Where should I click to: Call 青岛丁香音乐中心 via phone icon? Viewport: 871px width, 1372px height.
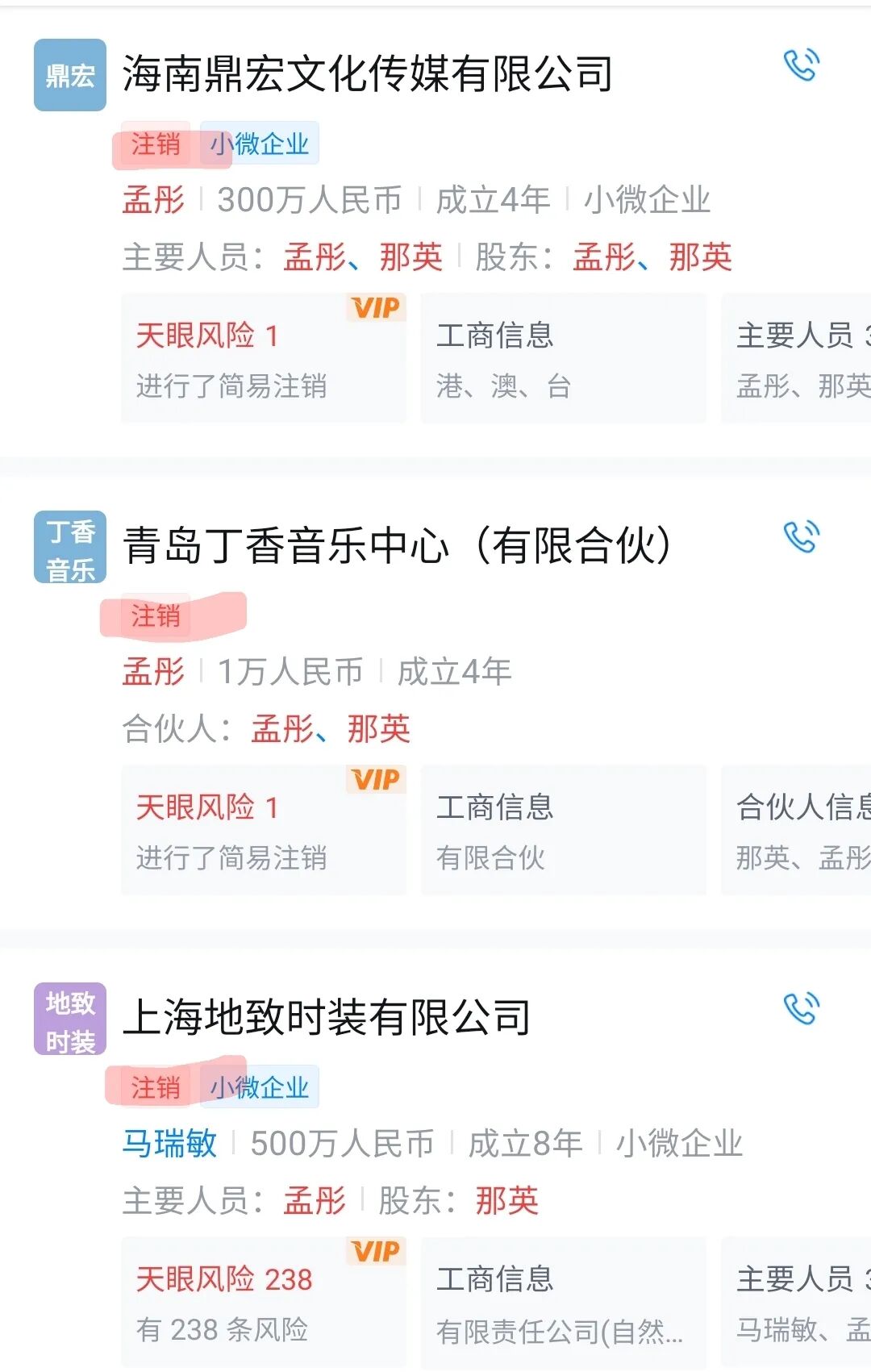tap(802, 537)
